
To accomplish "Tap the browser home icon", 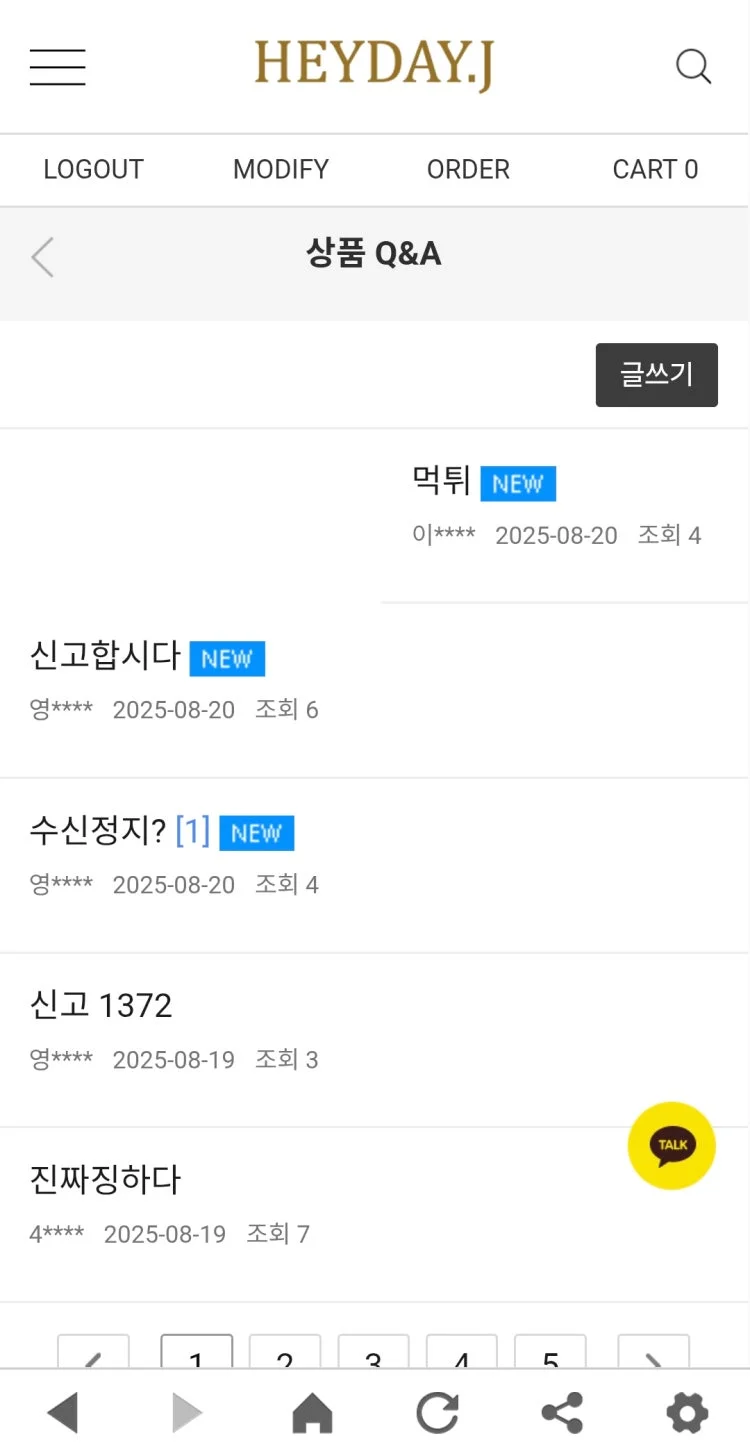I will pos(312,1413).
